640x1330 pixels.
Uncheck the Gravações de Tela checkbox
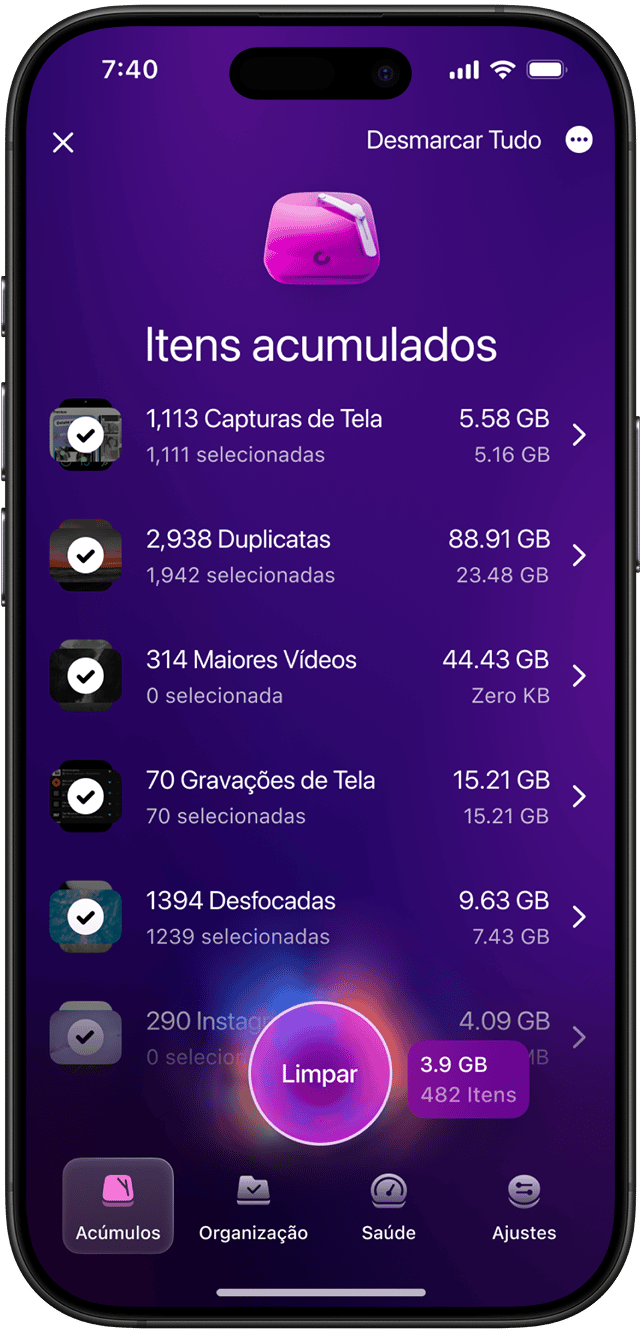tap(86, 796)
